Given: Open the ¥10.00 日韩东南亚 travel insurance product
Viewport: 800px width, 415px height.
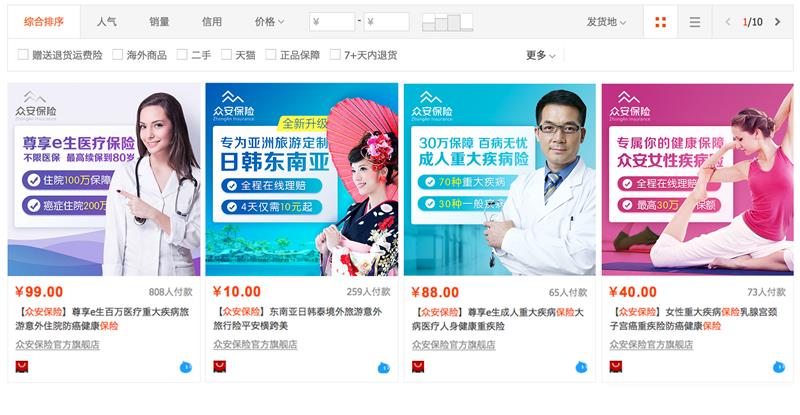Looking at the screenshot, I should pos(301,179).
